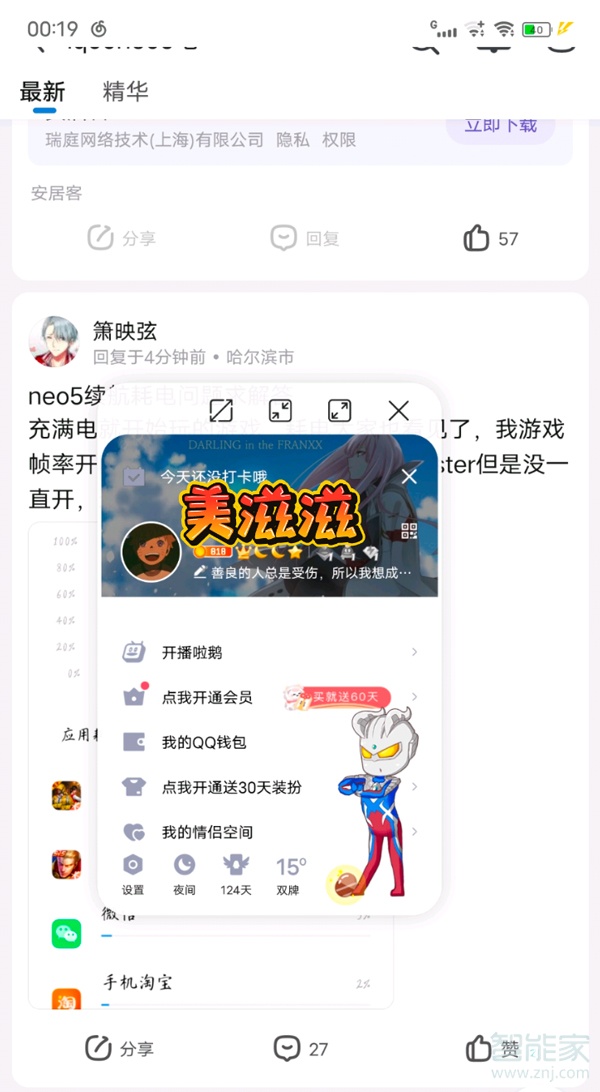
Task: Share 箫映弦's post
Action: click(x=119, y=1048)
